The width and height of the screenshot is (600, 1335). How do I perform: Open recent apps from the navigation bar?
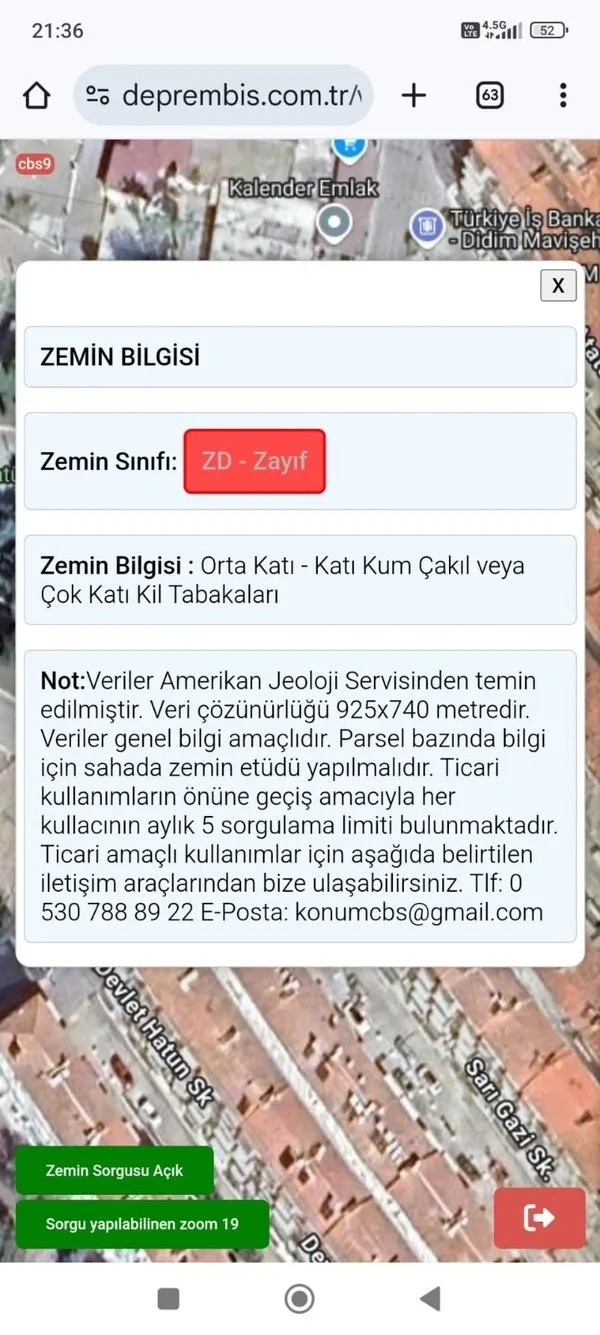click(x=169, y=1299)
